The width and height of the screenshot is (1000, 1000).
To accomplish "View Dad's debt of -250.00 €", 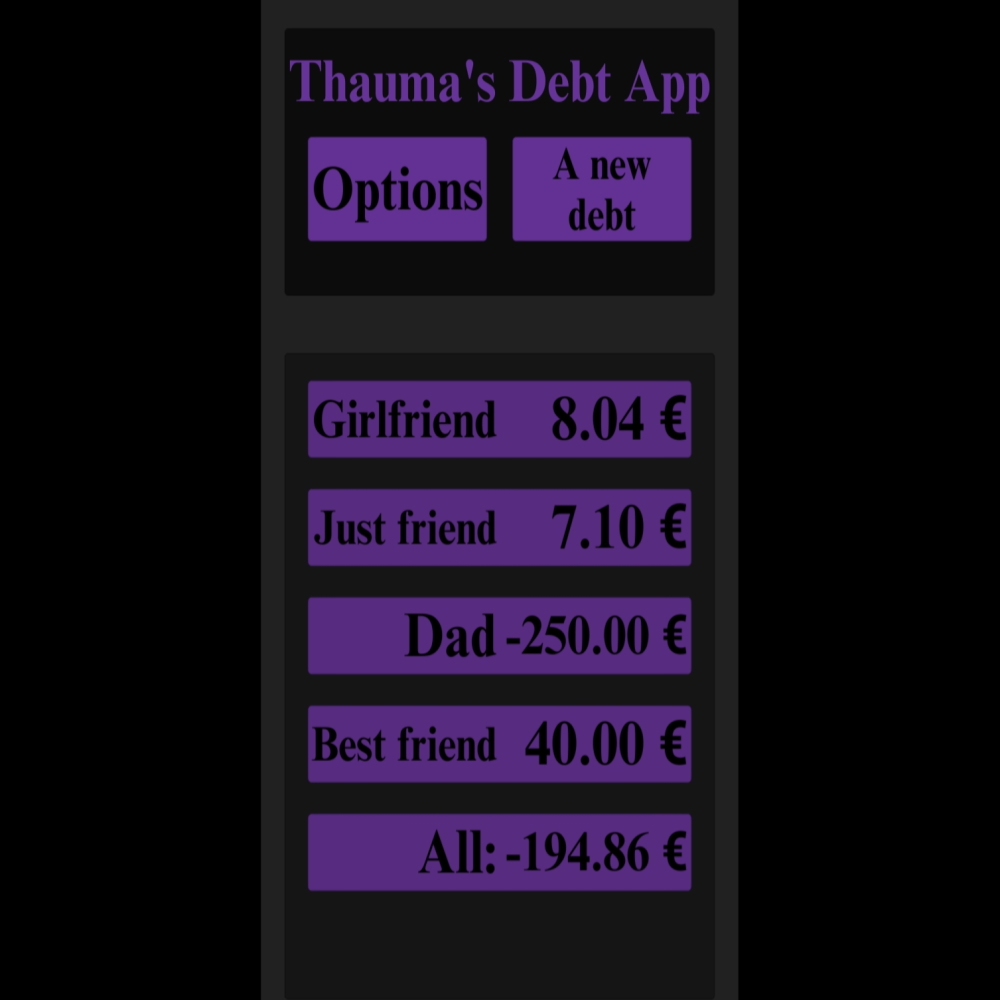I will [x=499, y=636].
